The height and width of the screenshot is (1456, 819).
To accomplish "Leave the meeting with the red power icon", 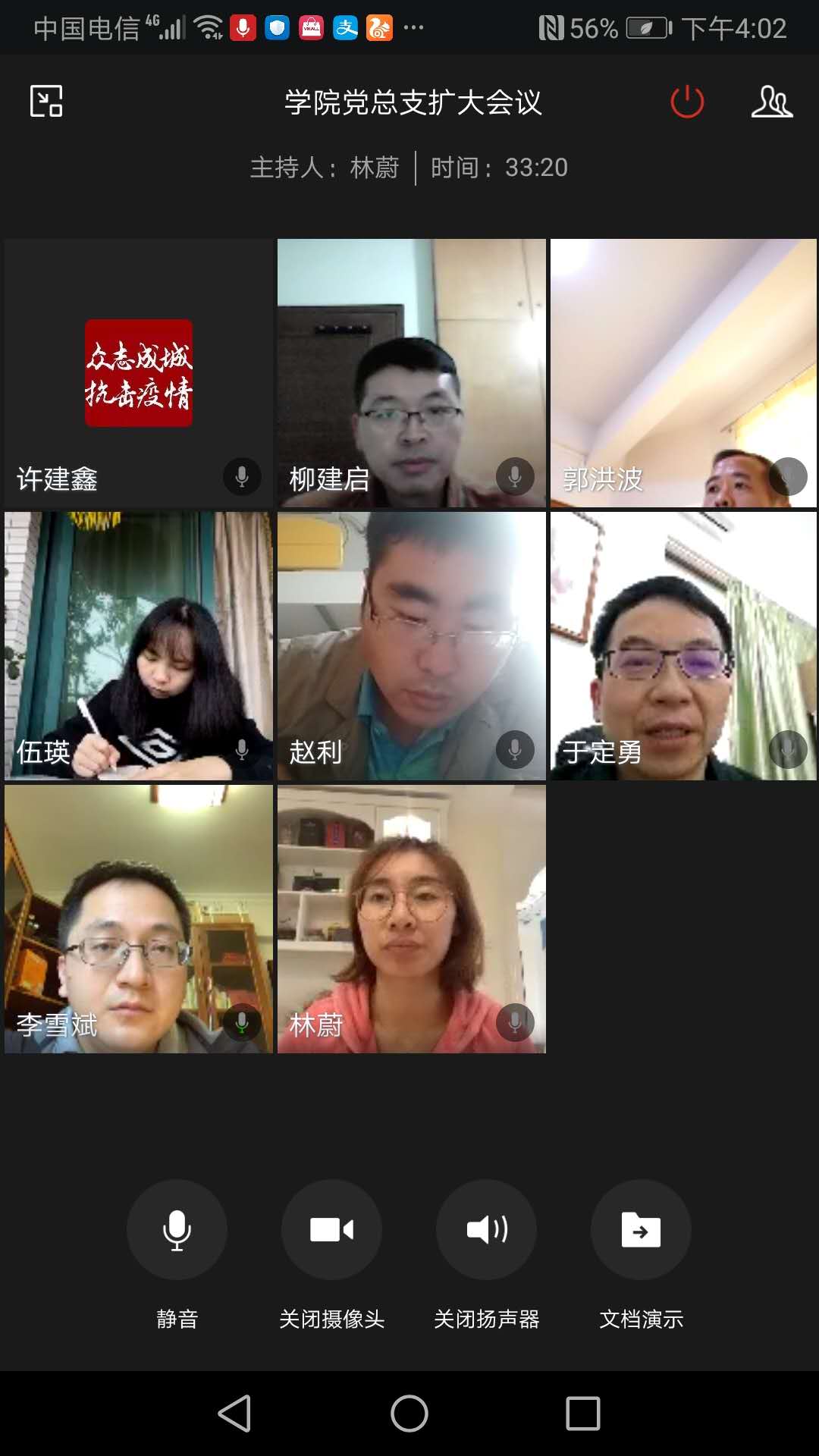I will (x=687, y=102).
